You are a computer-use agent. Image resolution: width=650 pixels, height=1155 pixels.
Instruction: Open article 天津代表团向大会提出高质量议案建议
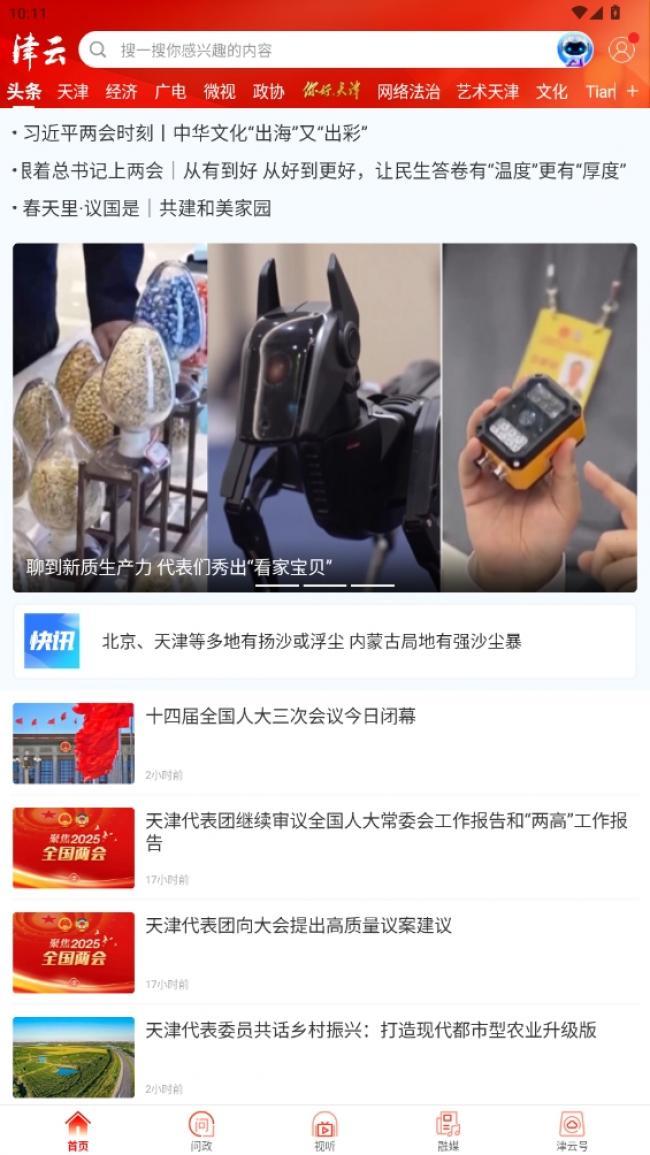click(x=298, y=926)
